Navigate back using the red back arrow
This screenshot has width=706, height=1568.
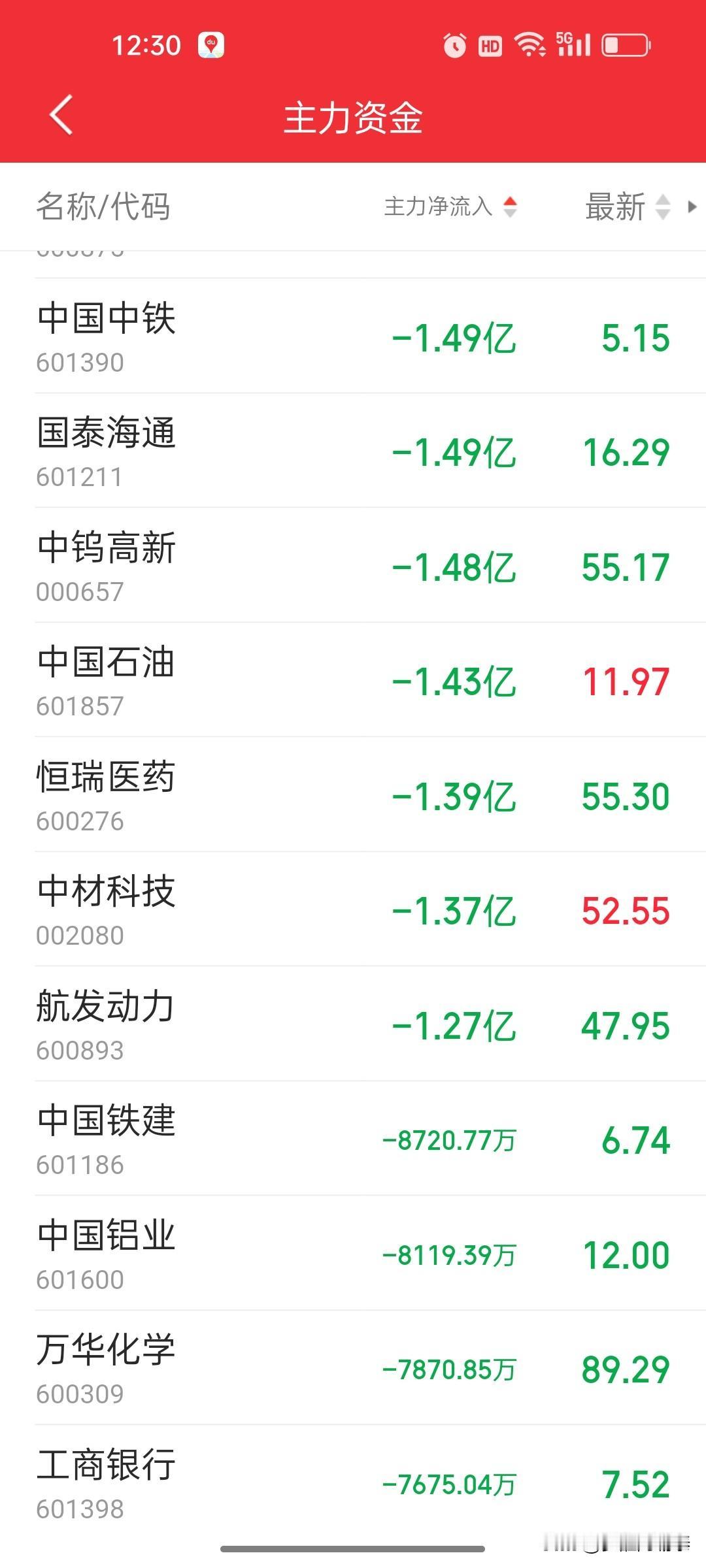(60, 116)
